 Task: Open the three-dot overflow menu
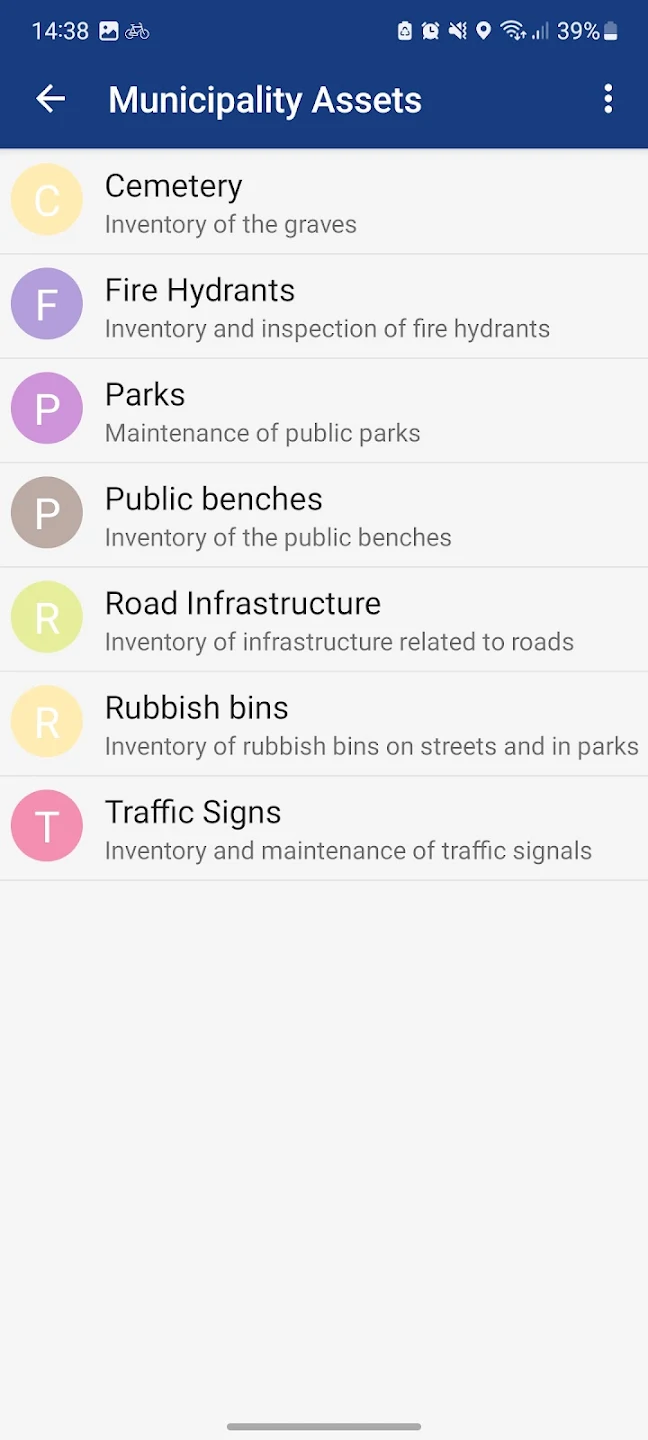point(608,99)
